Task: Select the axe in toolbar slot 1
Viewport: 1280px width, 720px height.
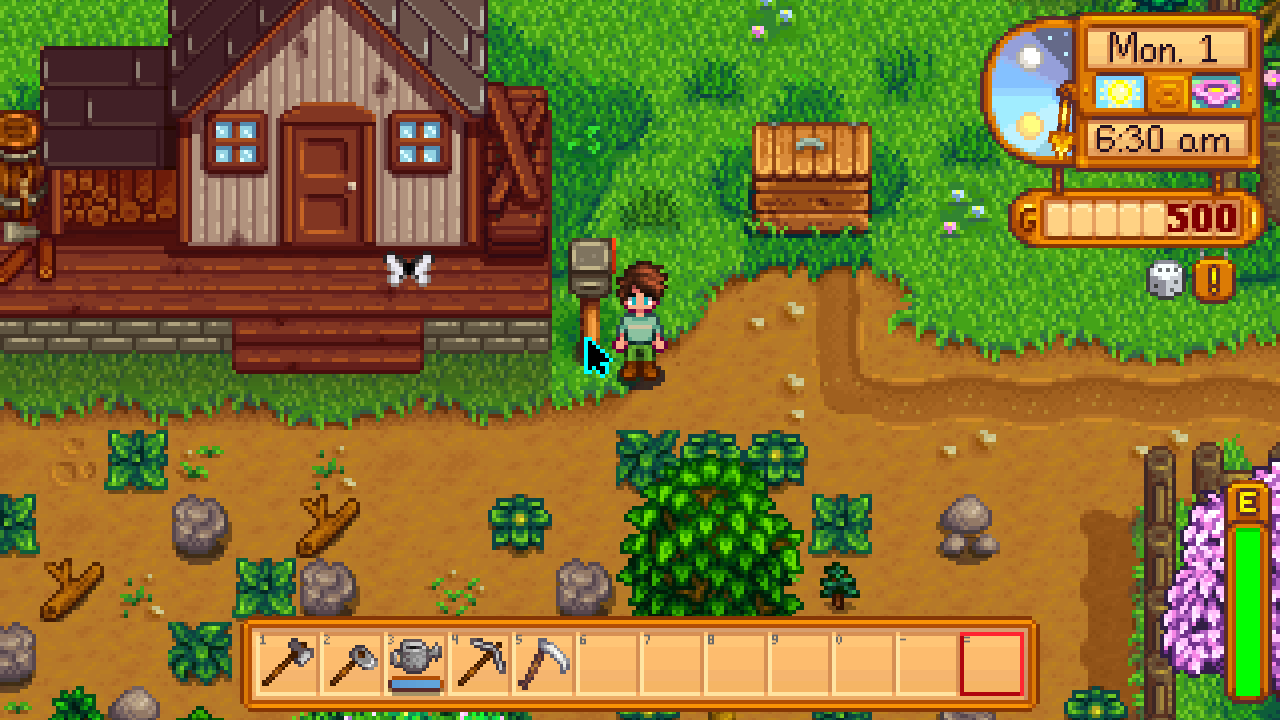Action: (287, 663)
